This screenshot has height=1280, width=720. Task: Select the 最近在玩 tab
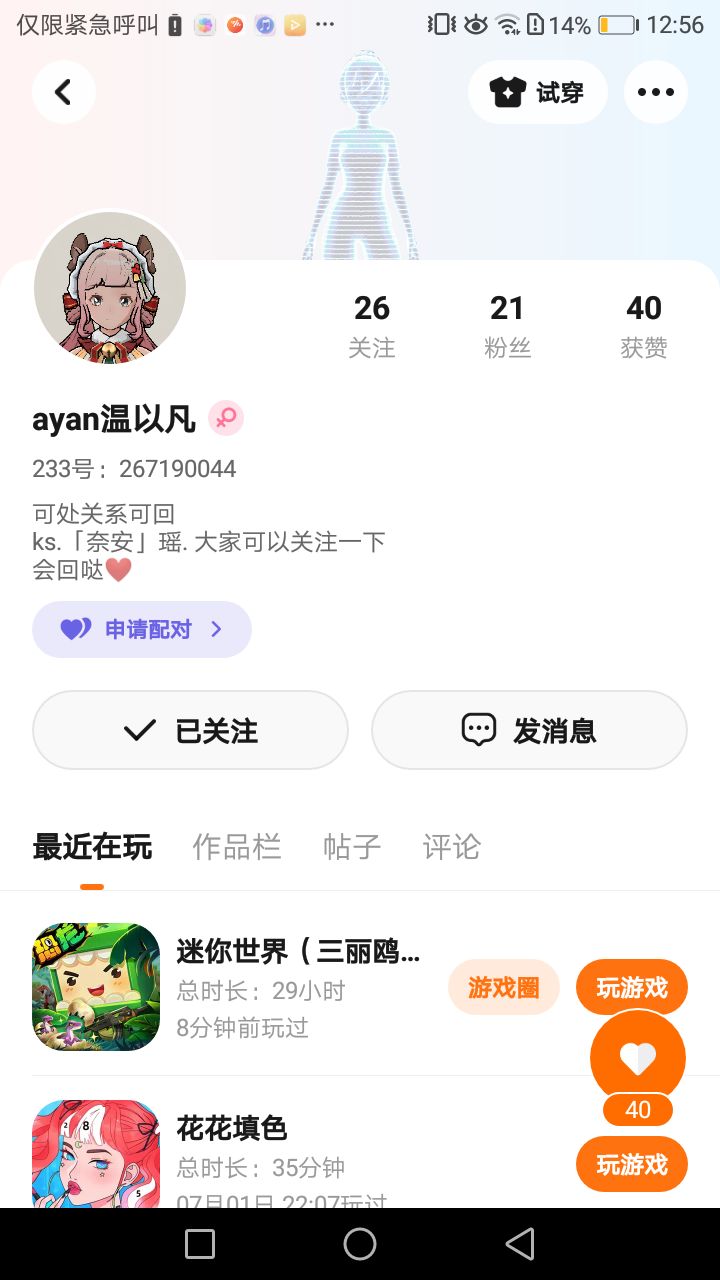[92, 847]
